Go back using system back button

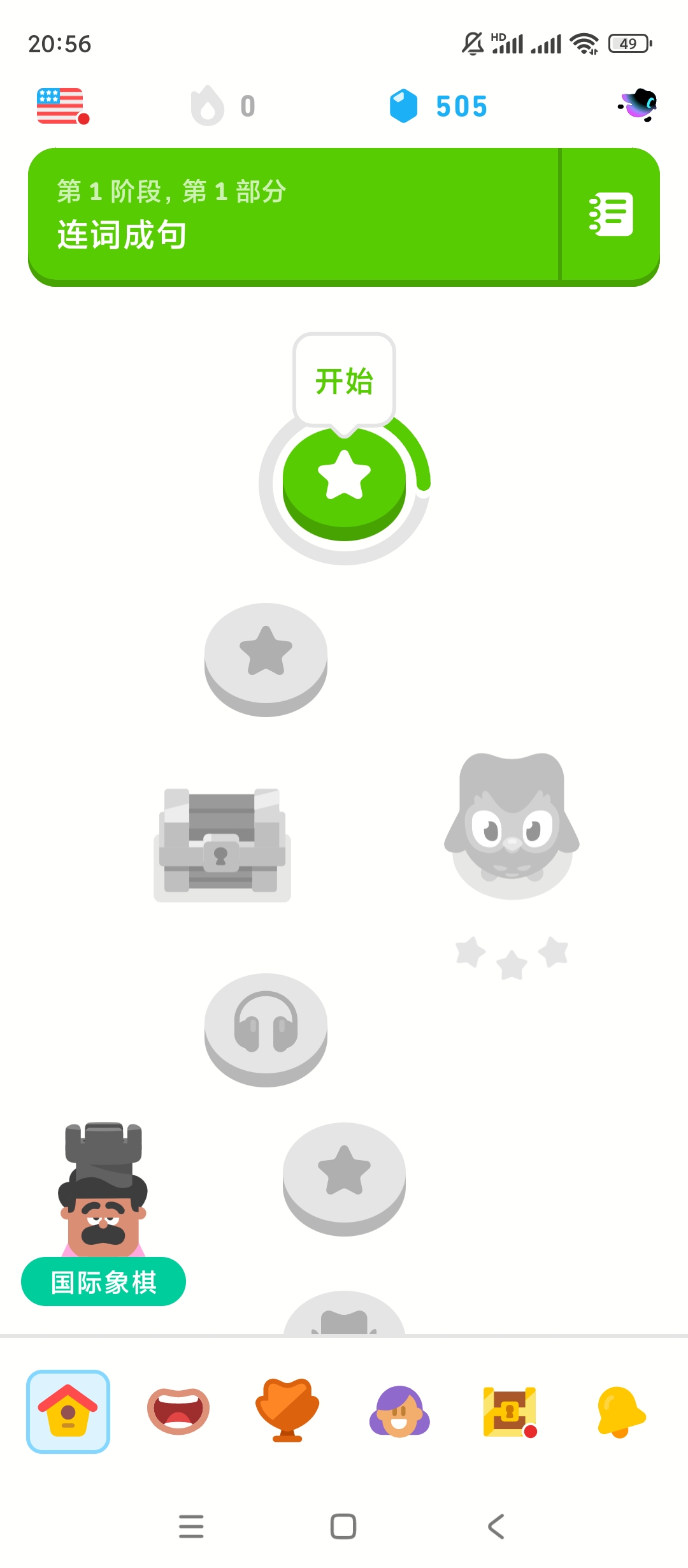tap(496, 1526)
